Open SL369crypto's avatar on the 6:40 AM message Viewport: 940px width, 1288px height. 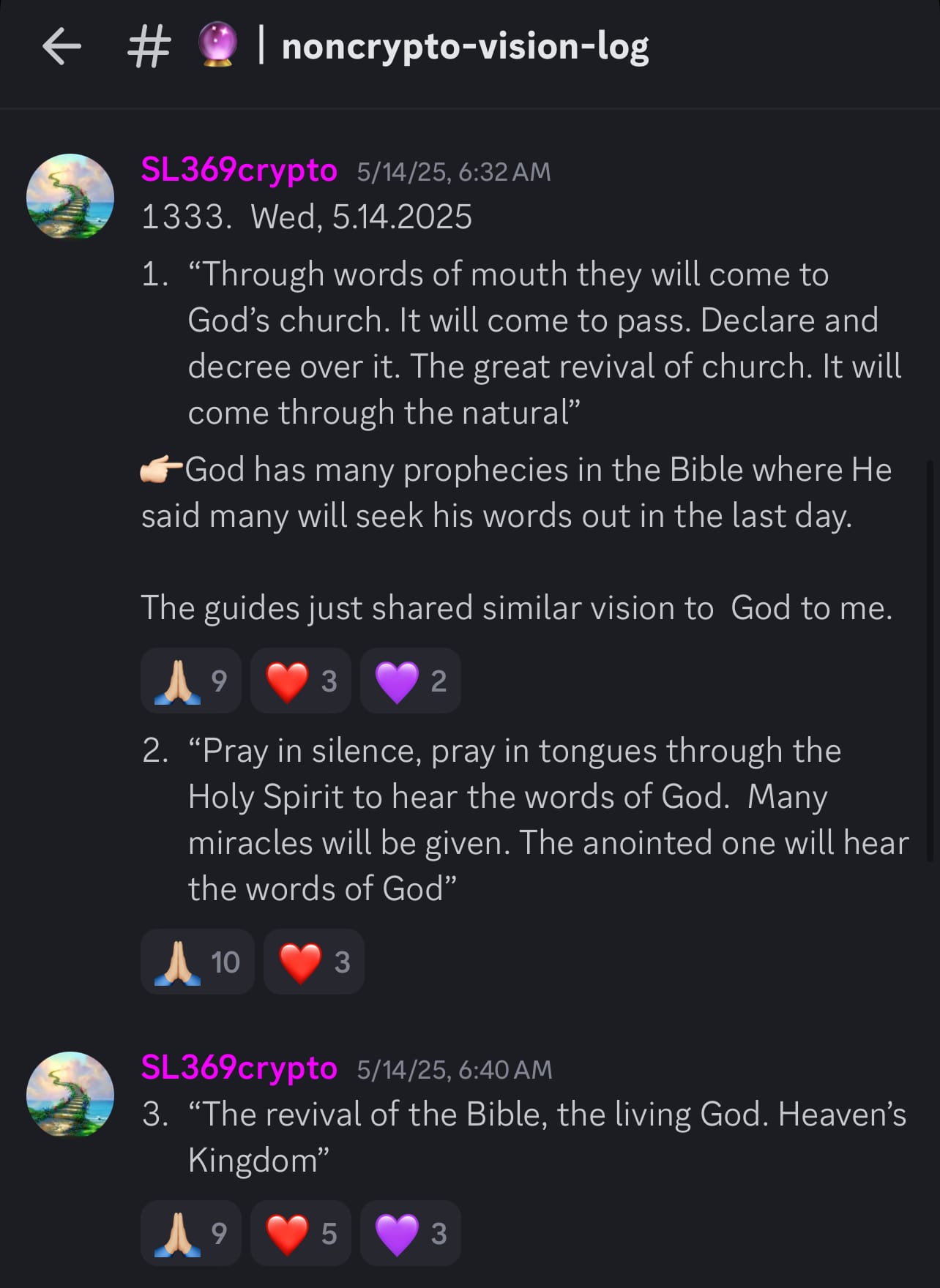[x=70, y=1095]
